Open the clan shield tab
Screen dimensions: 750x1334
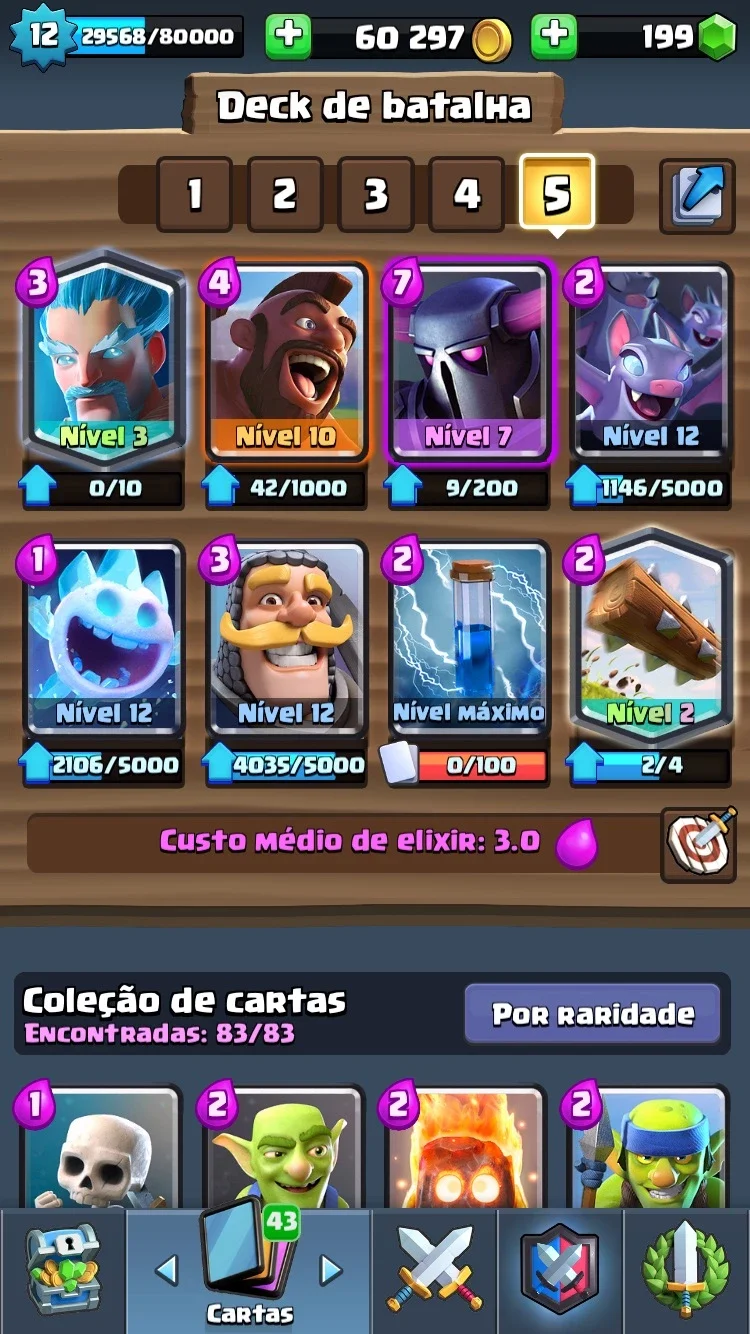[561, 1270]
